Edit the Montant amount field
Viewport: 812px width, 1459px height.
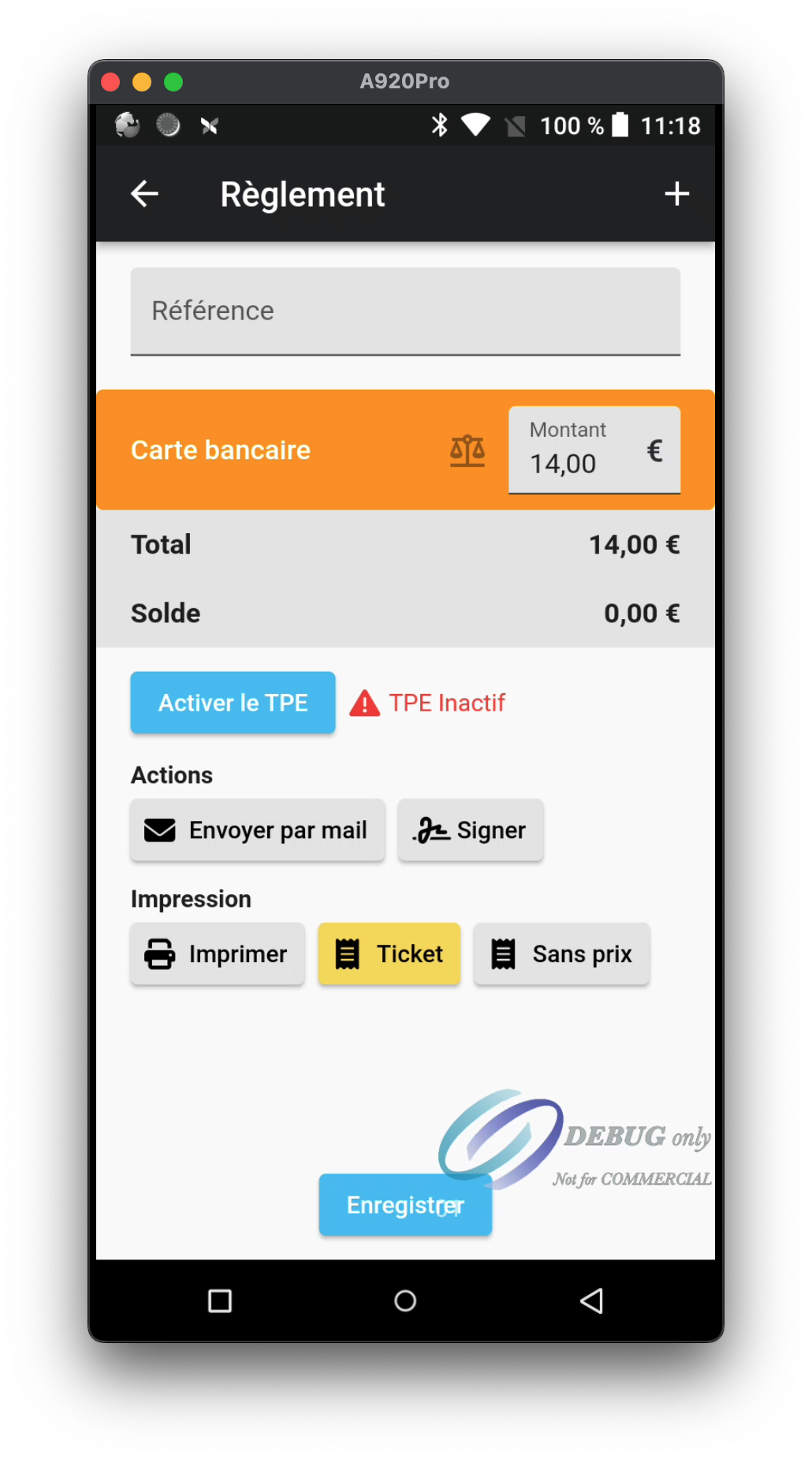point(583,463)
